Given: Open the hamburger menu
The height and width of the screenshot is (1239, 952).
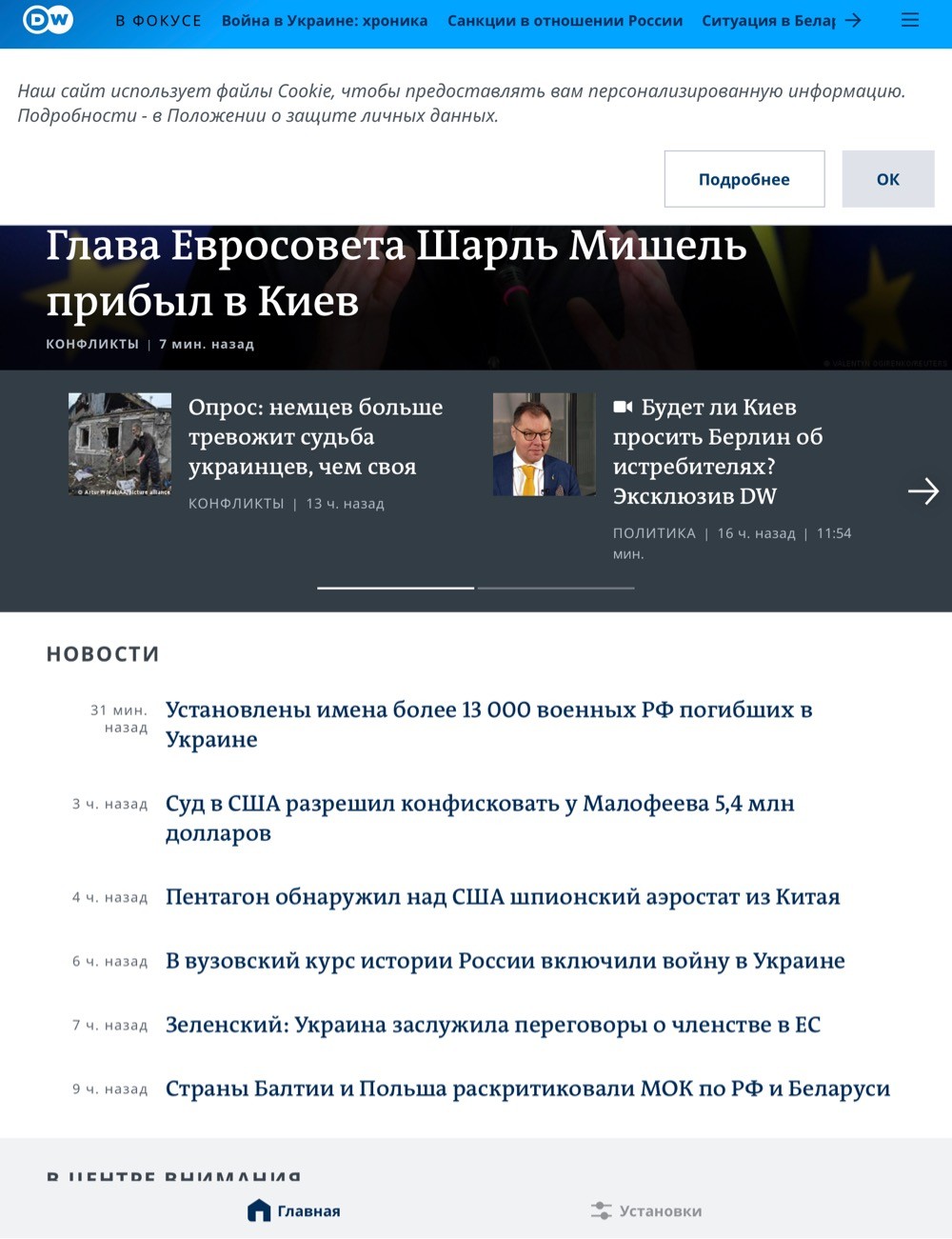Looking at the screenshot, I should 910,20.
